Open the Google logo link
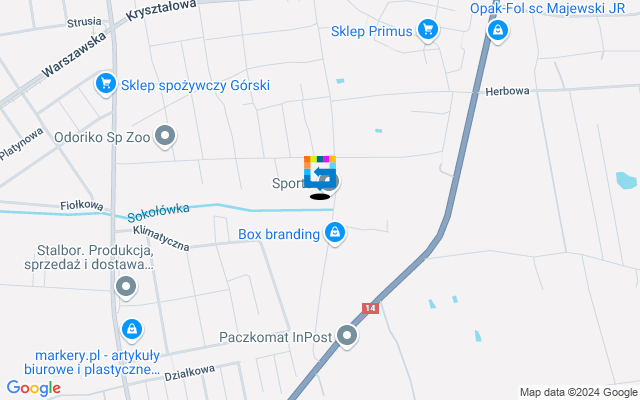This screenshot has width=640, height=400. click(33, 388)
